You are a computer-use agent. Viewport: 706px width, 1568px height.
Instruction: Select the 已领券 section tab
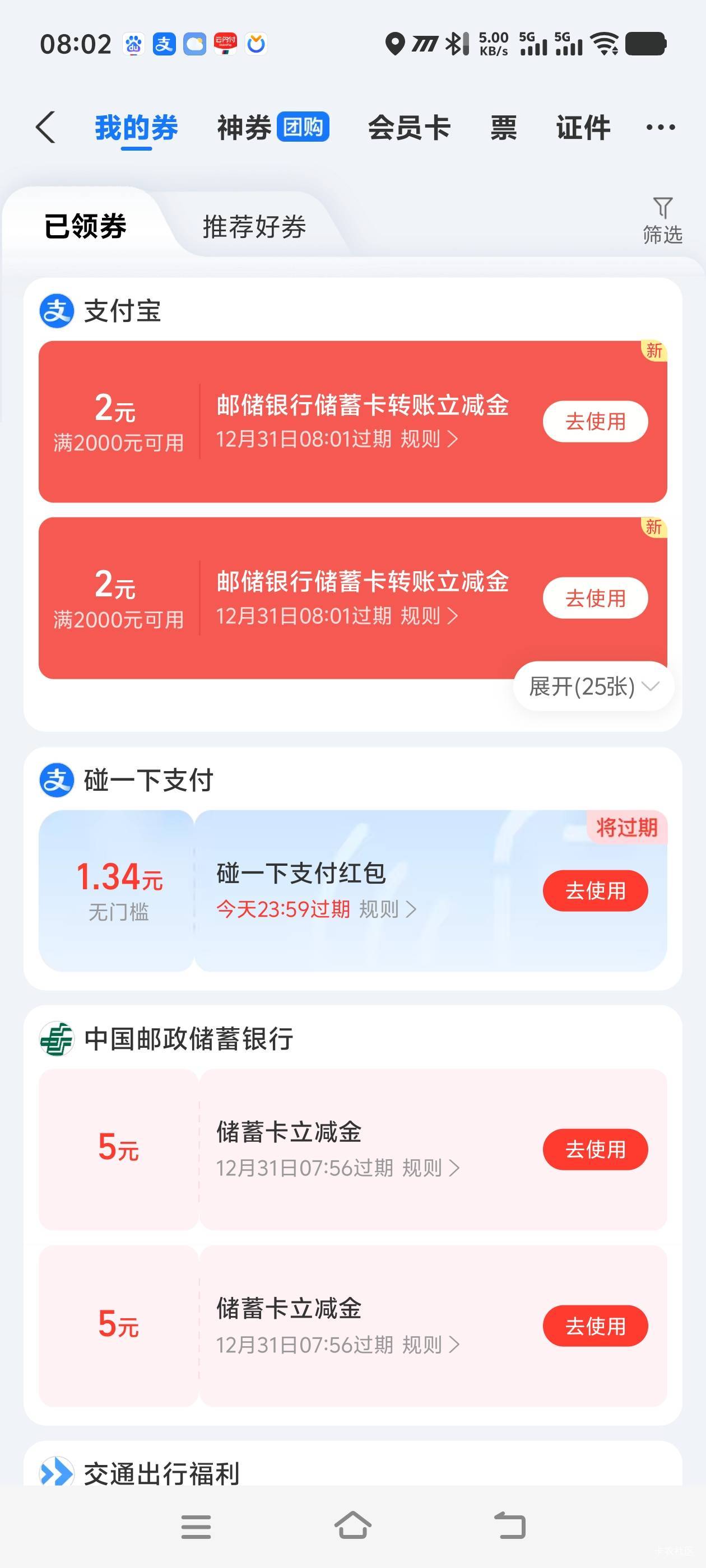85,226
